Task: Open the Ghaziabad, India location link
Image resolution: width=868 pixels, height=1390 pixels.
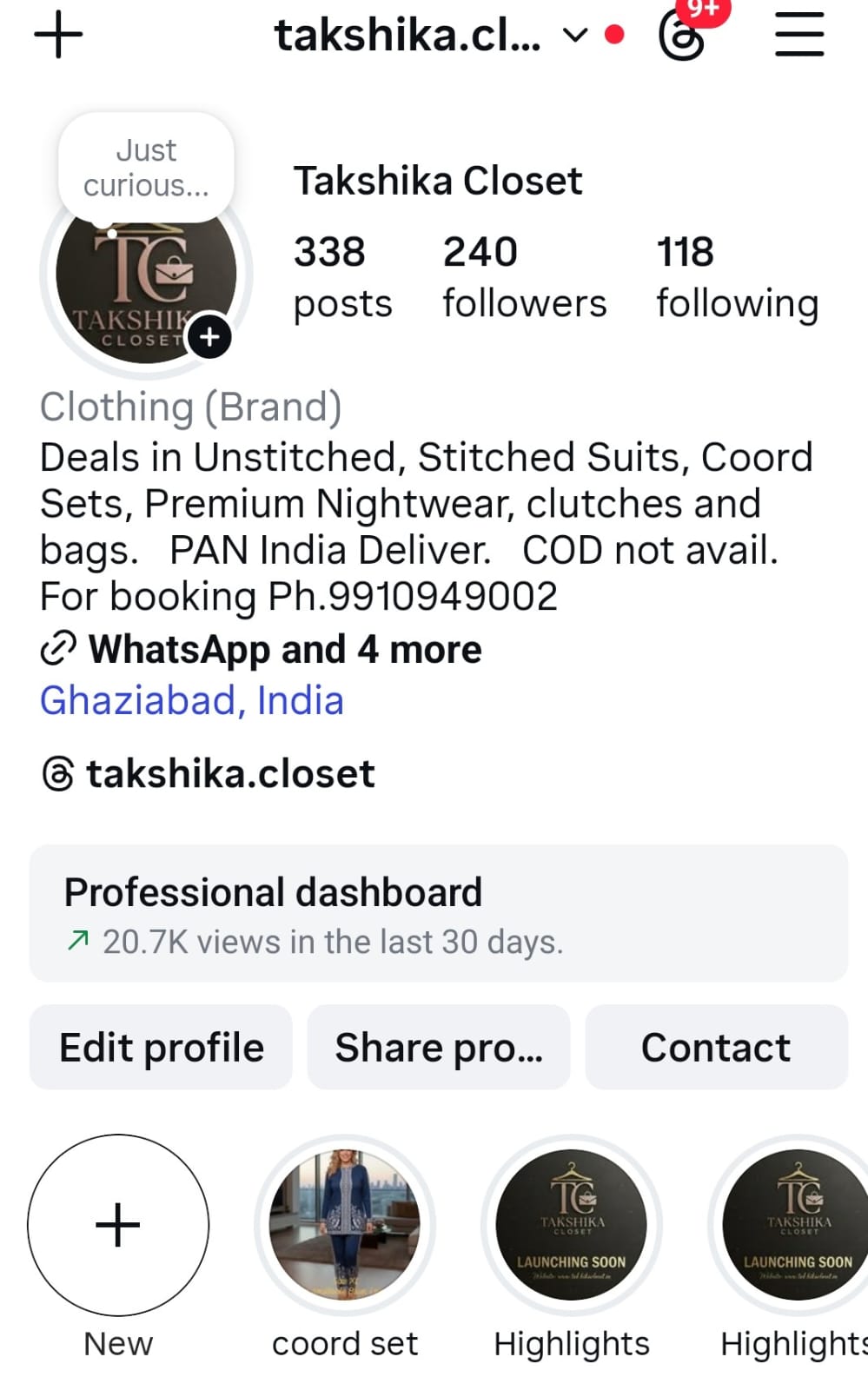Action: point(192,700)
